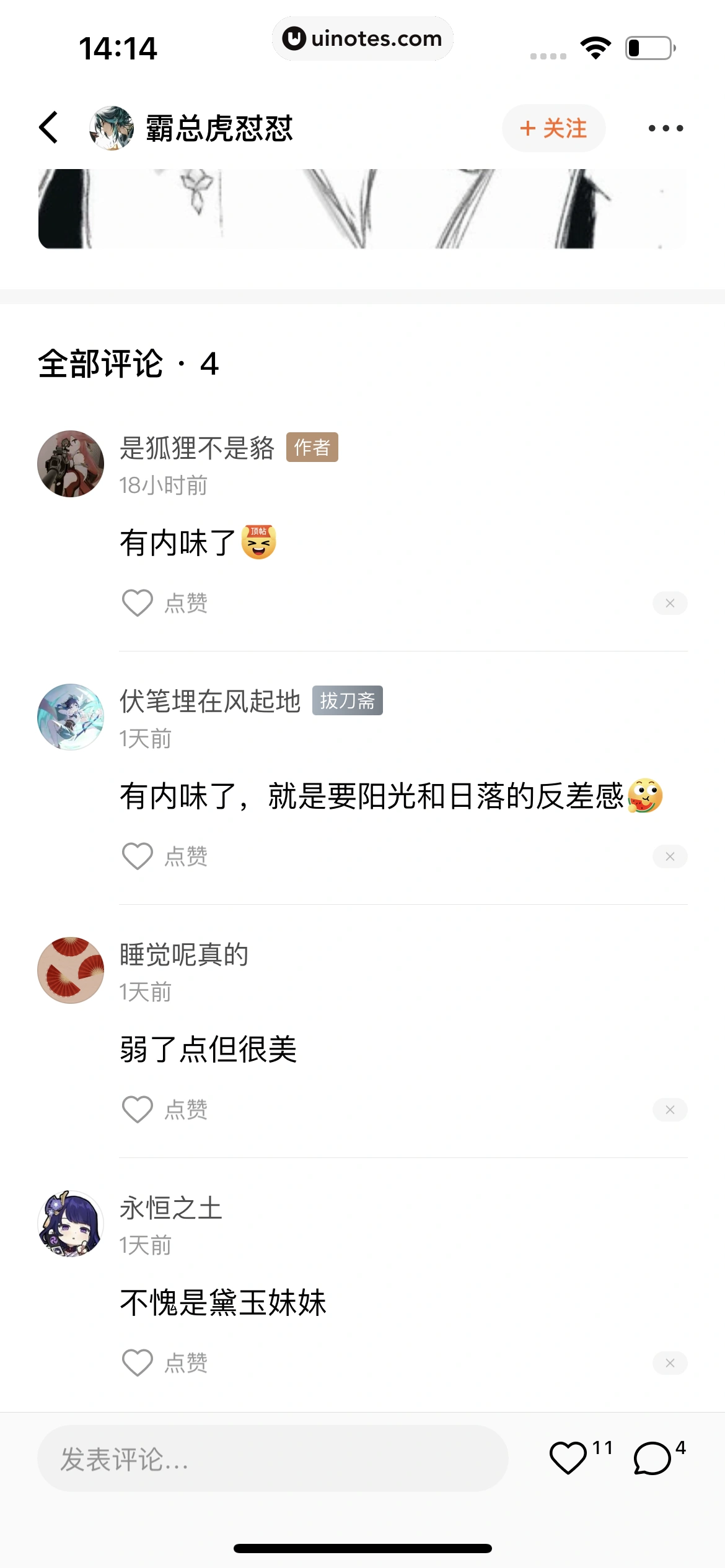725x1568 pixels.
Task: Tap the 发表评论 comment input field
Action: [273, 1458]
